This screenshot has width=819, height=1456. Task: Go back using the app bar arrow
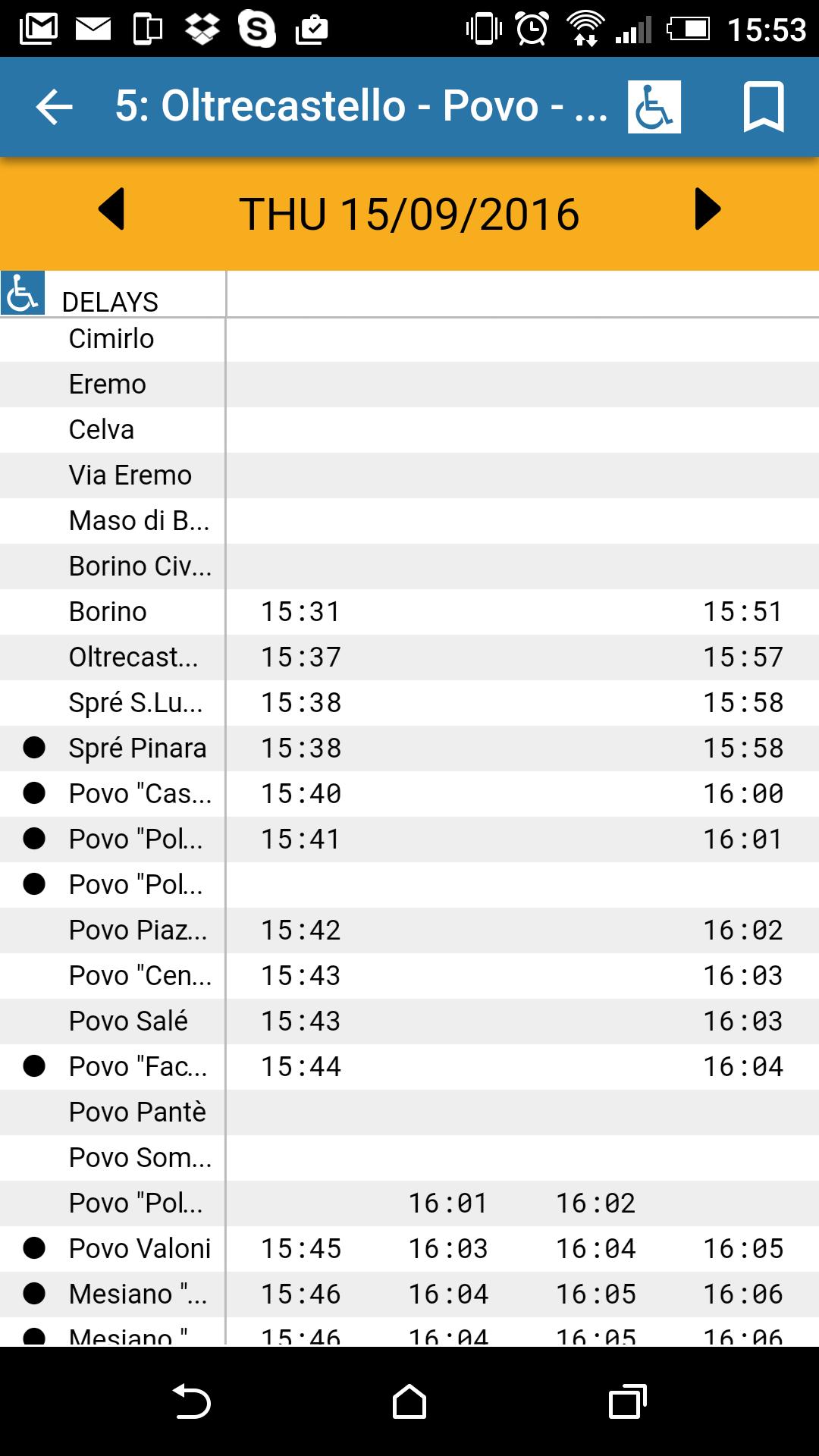click(x=55, y=107)
